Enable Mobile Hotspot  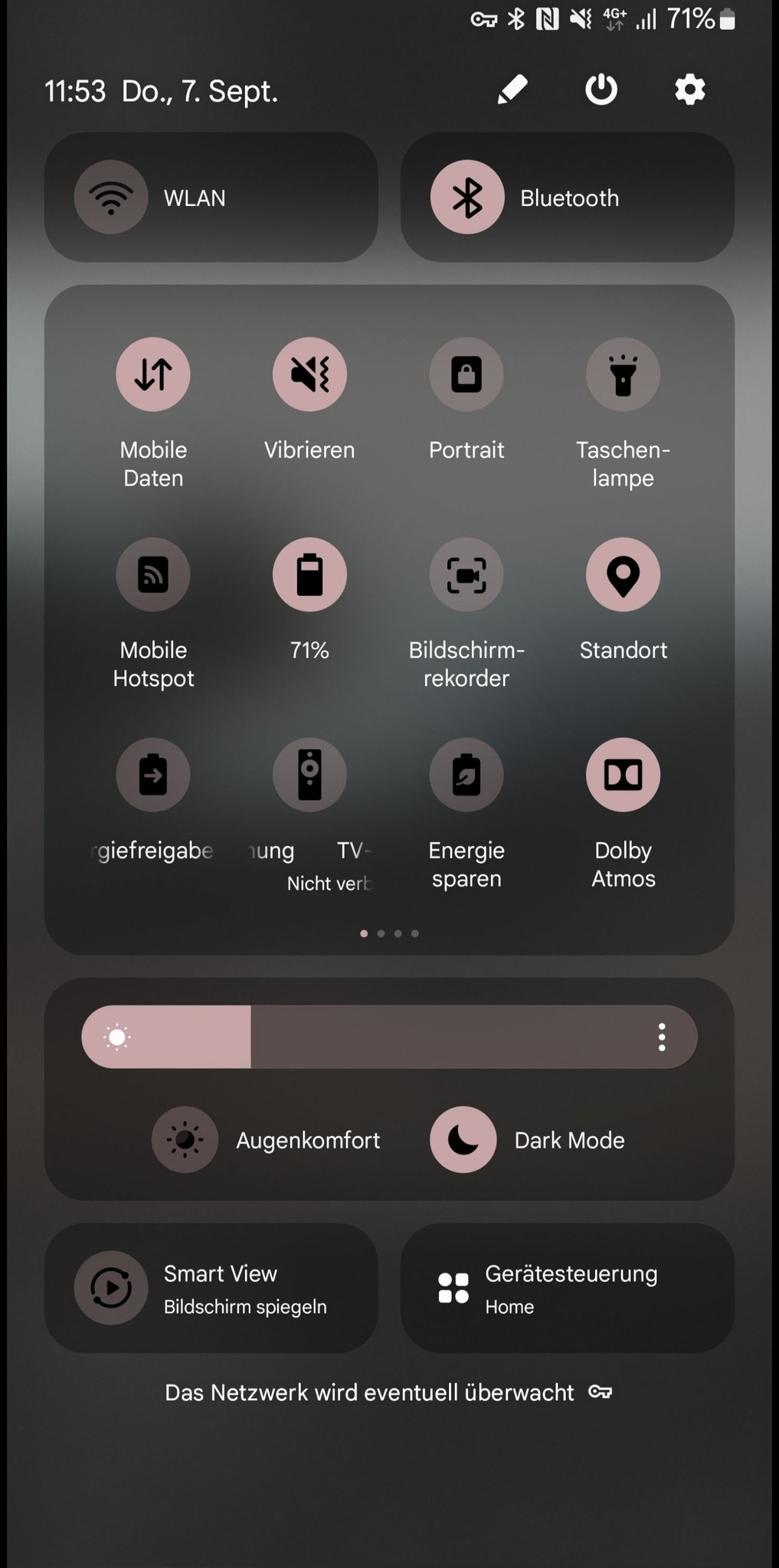(x=153, y=575)
